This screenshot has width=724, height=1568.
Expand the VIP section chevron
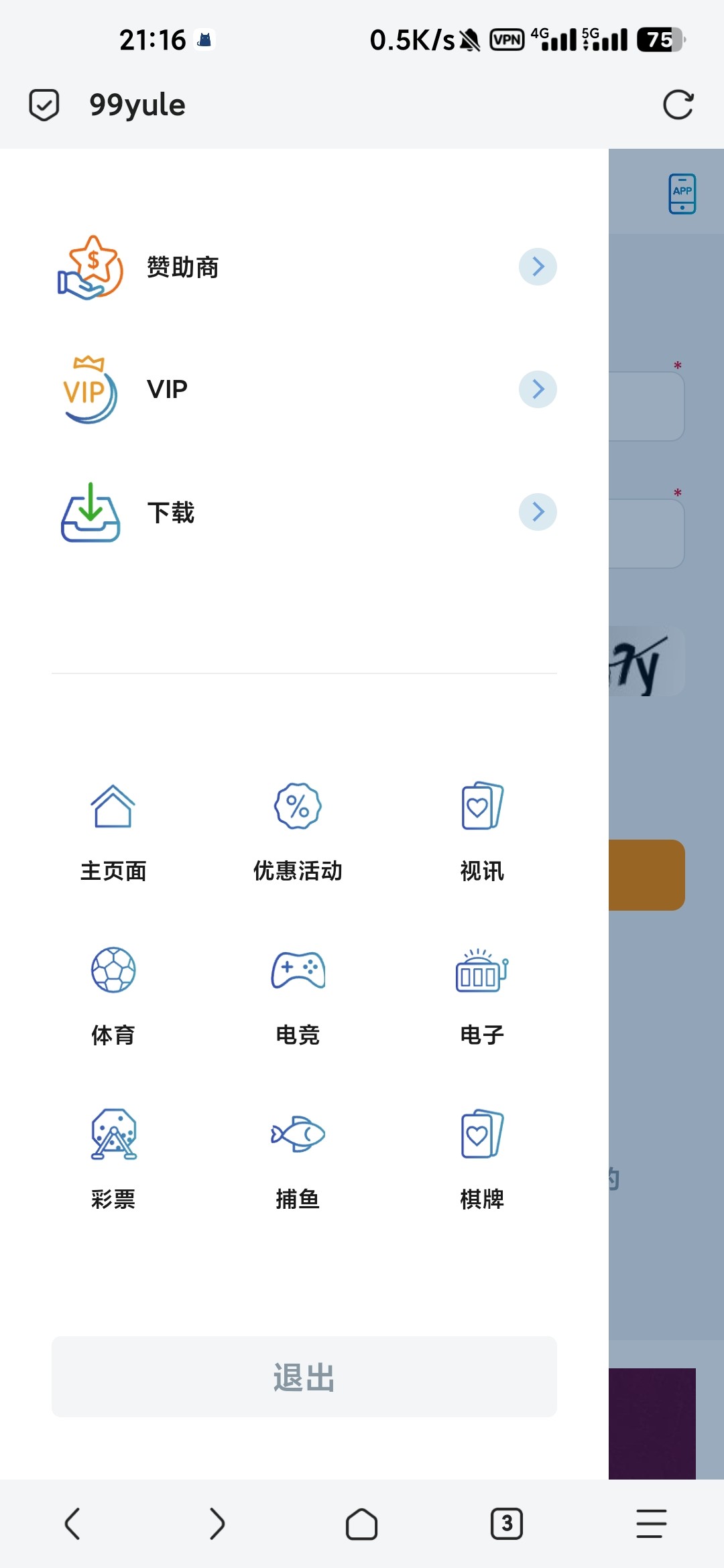click(538, 389)
